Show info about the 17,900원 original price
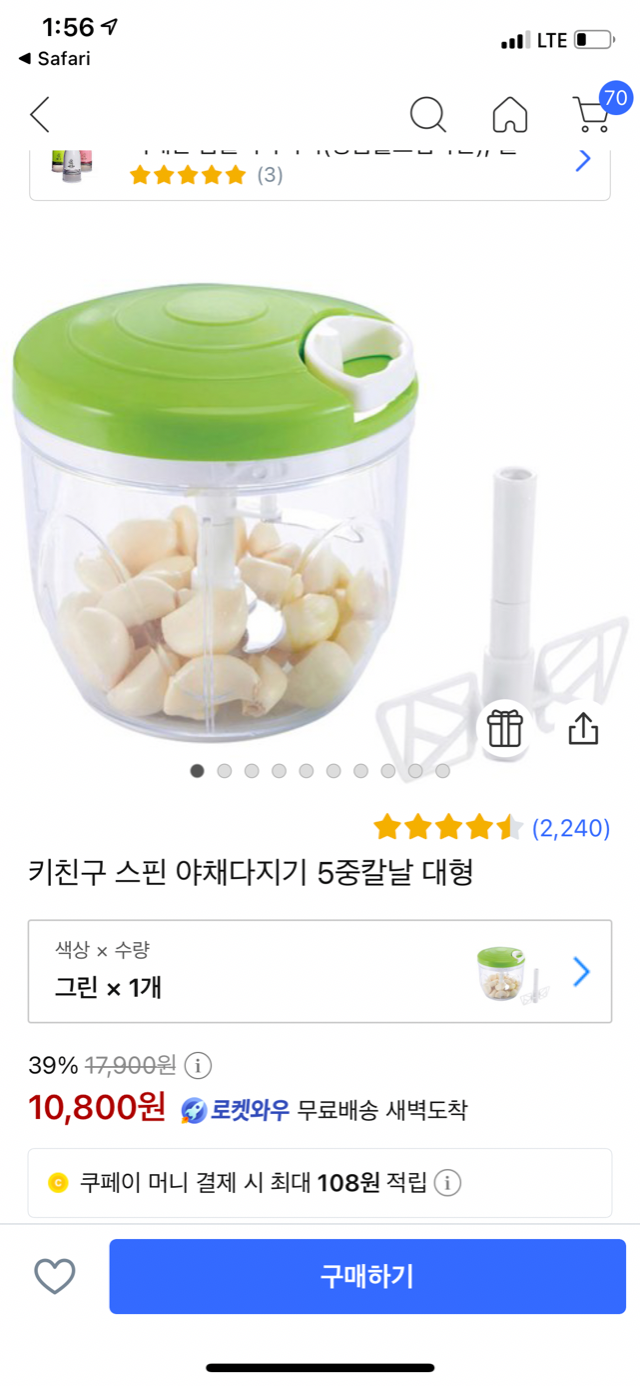 coord(199,1064)
